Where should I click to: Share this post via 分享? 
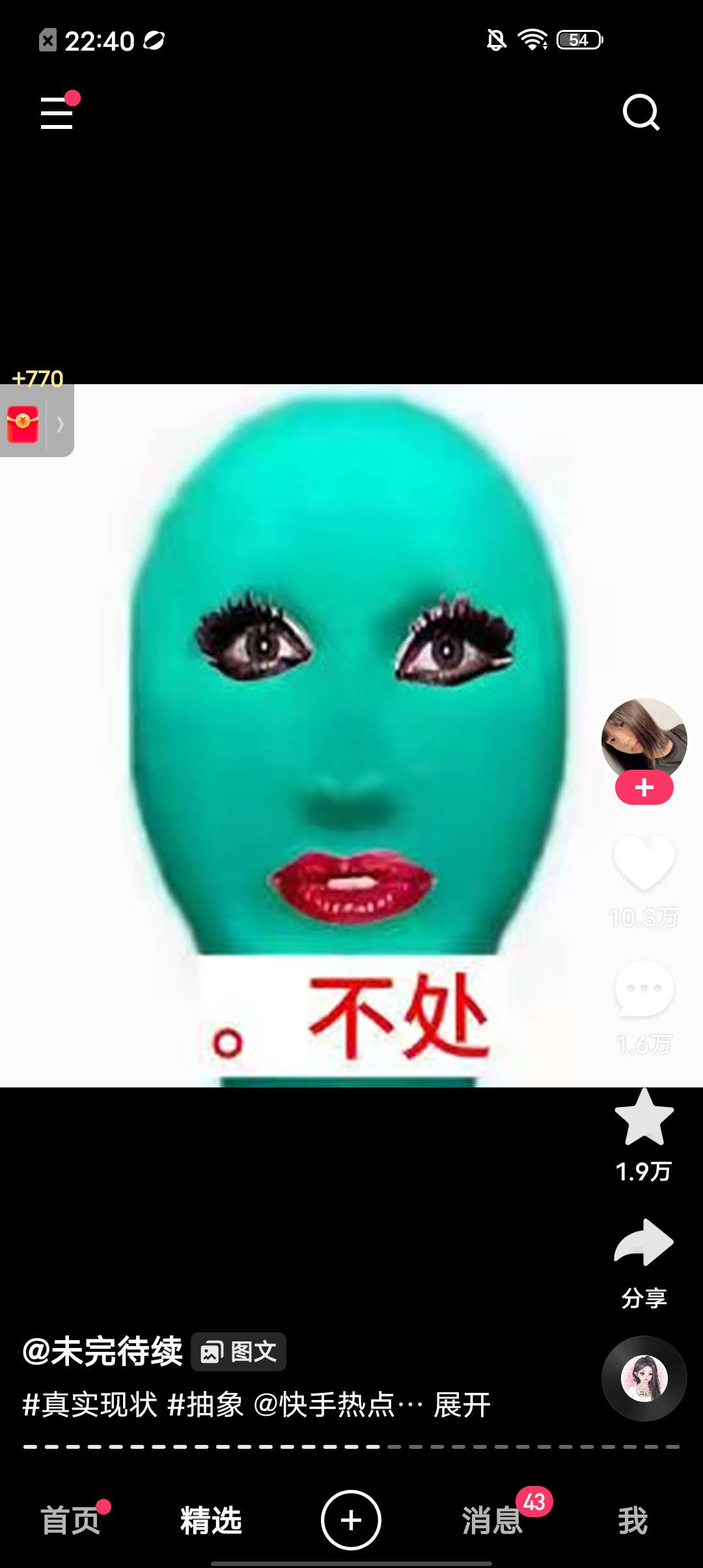pyautogui.click(x=644, y=1244)
